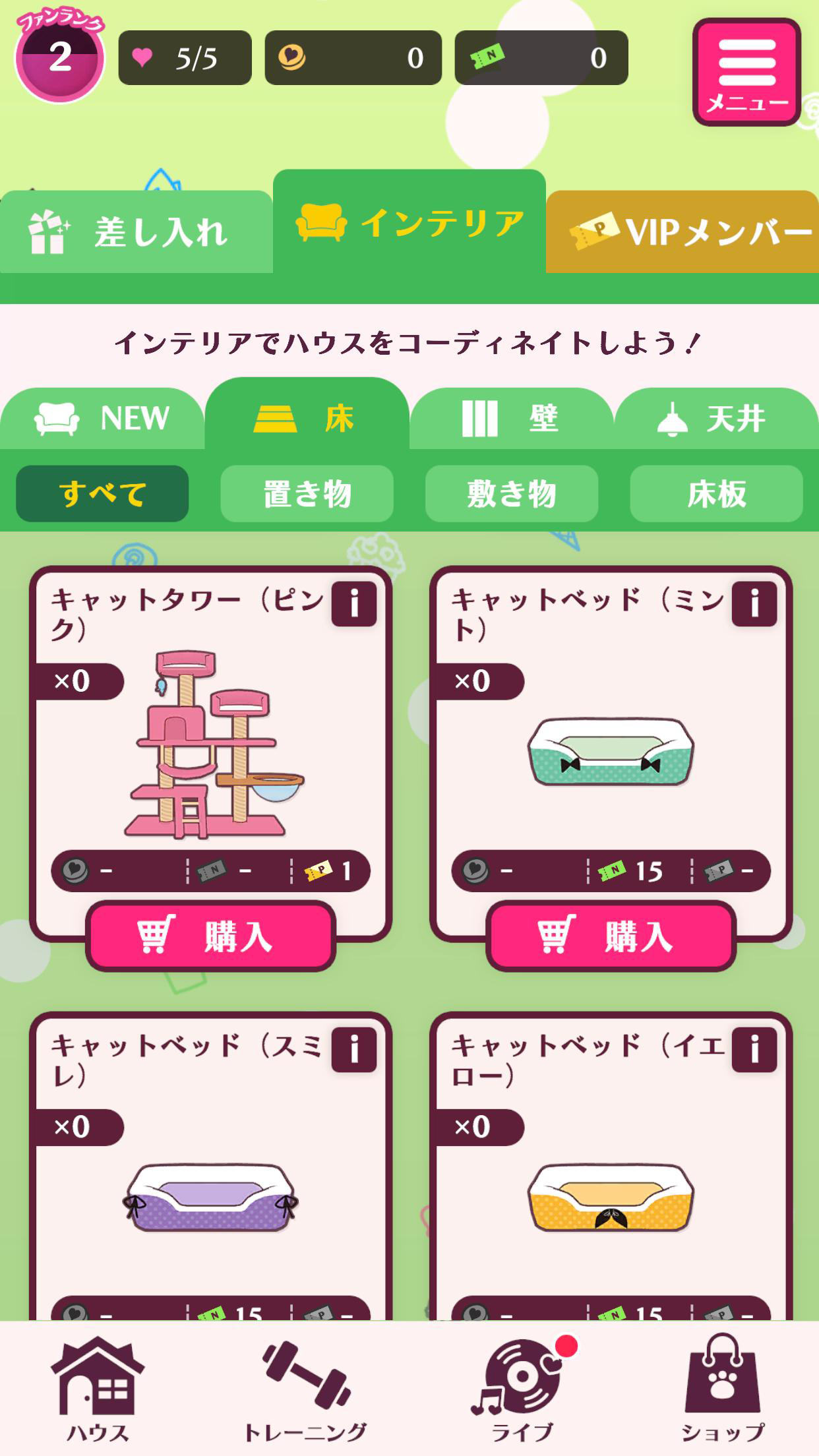
Task: Show すべて floor items
Action: [102, 493]
